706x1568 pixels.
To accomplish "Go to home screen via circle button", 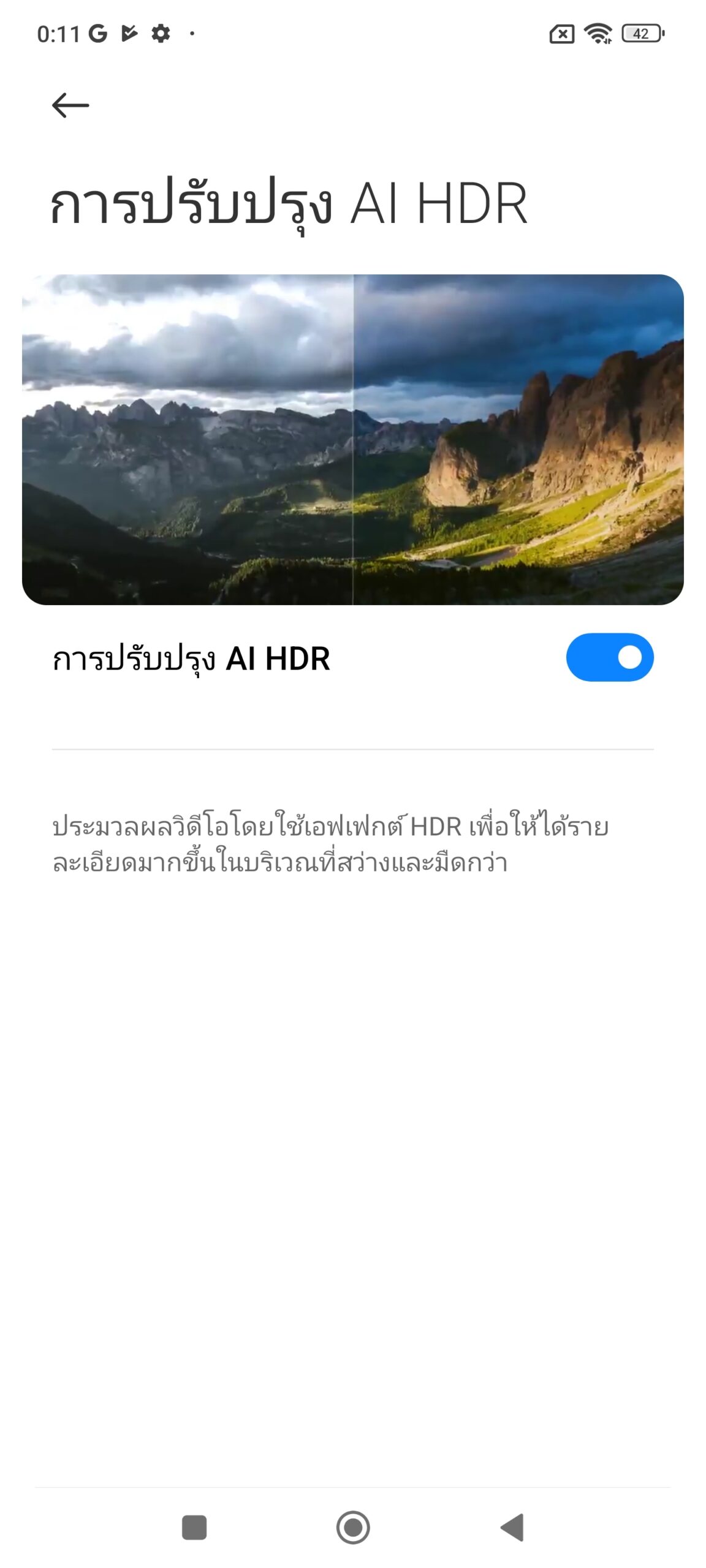I will (x=353, y=1527).
